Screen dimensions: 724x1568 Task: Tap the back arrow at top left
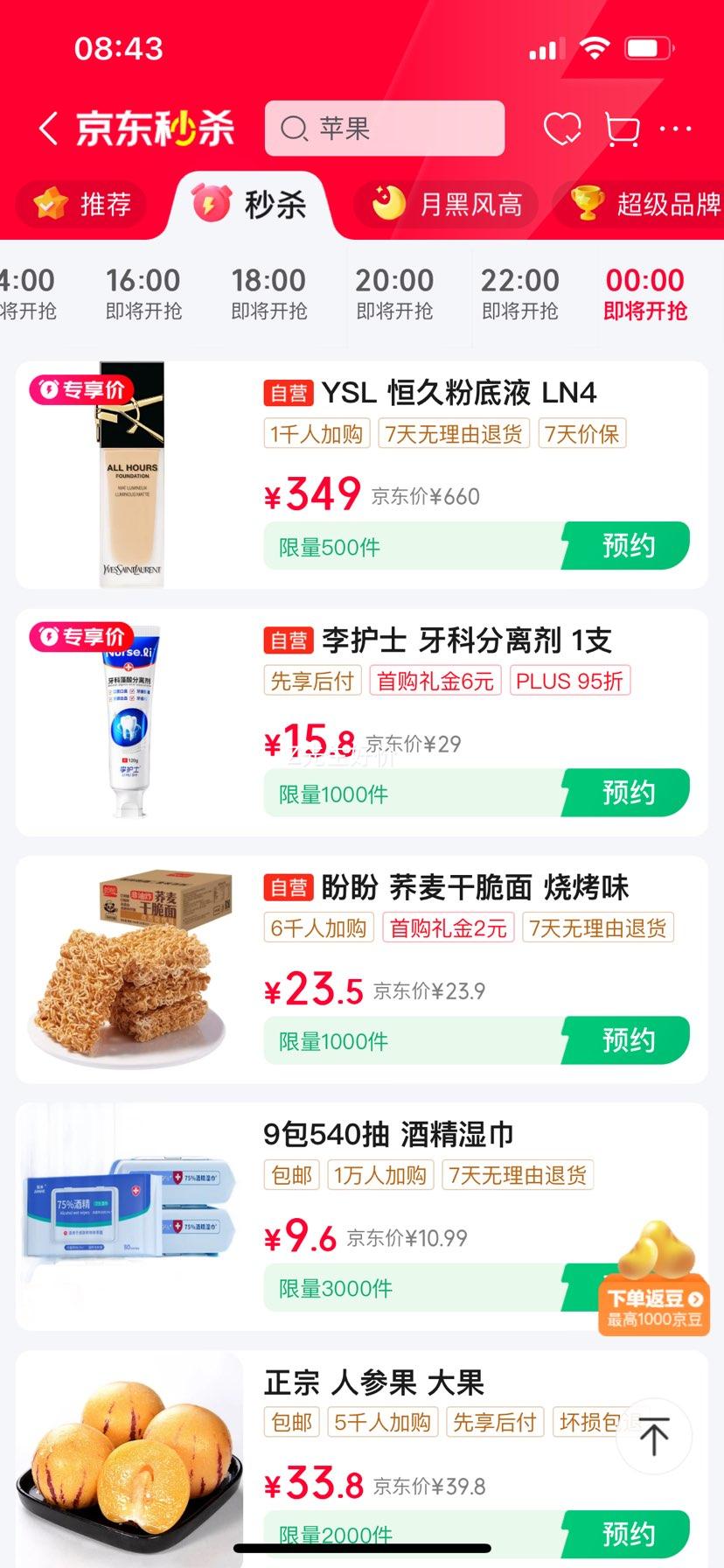point(47,126)
